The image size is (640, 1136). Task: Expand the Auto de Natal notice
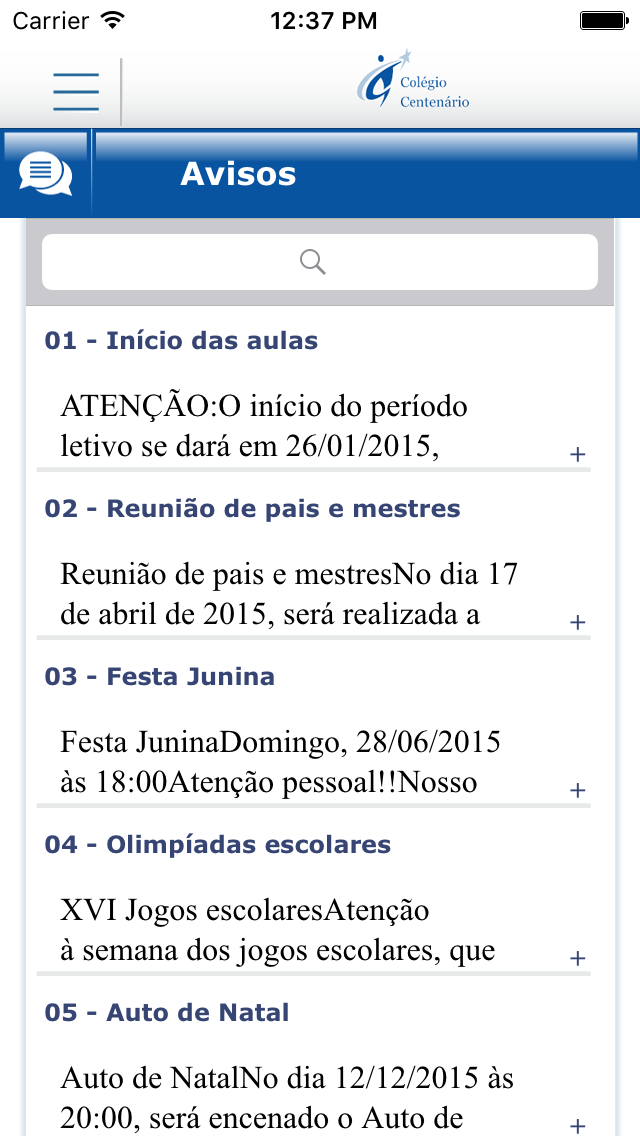pyautogui.click(x=577, y=1125)
